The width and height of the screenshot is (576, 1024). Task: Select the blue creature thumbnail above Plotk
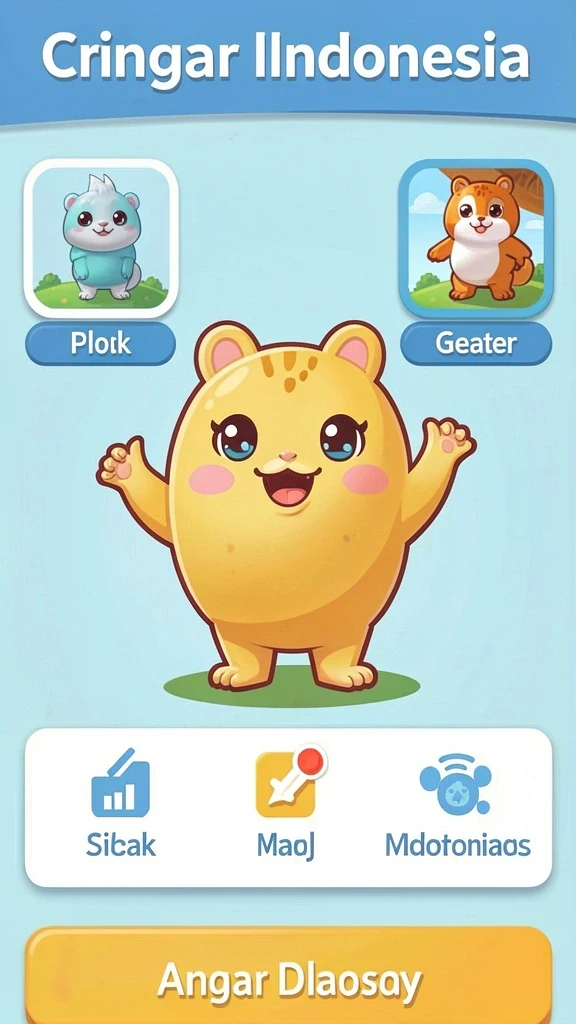(x=101, y=238)
